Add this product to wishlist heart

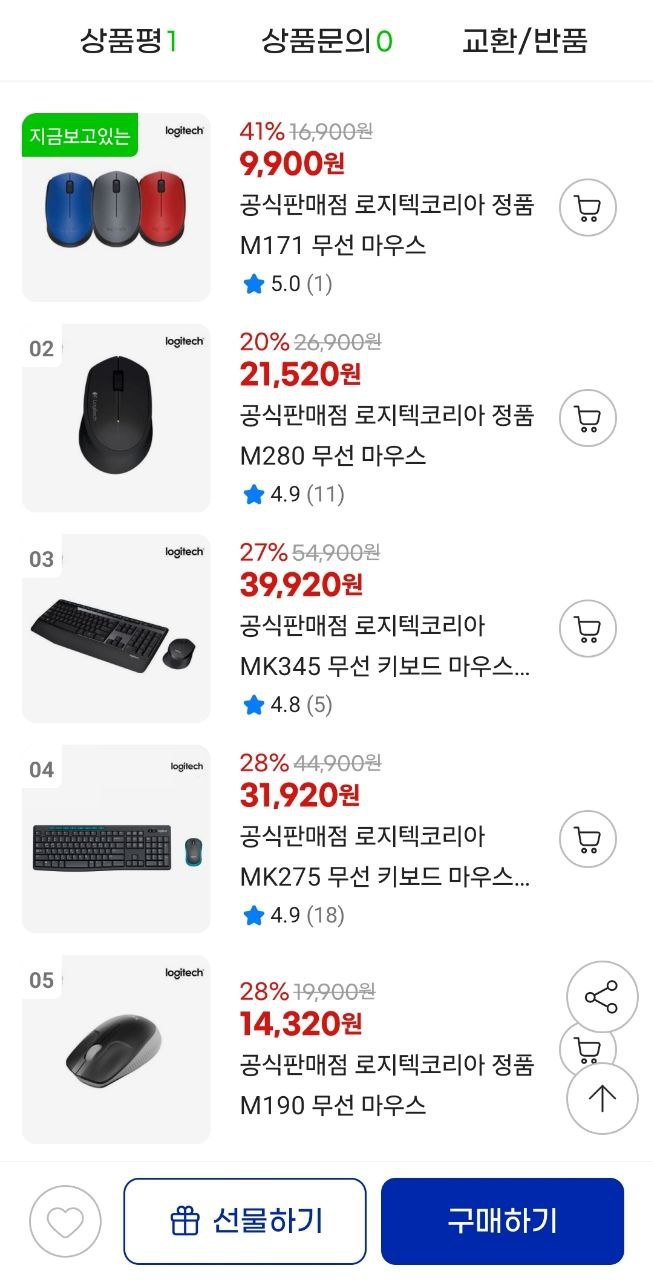tap(65, 1221)
